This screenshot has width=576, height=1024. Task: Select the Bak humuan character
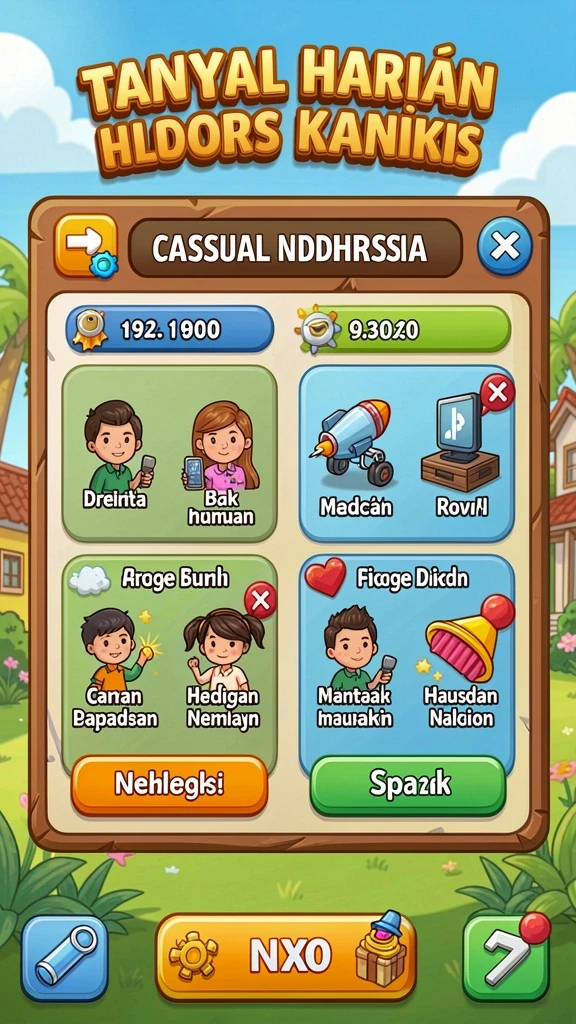pos(221,463)
